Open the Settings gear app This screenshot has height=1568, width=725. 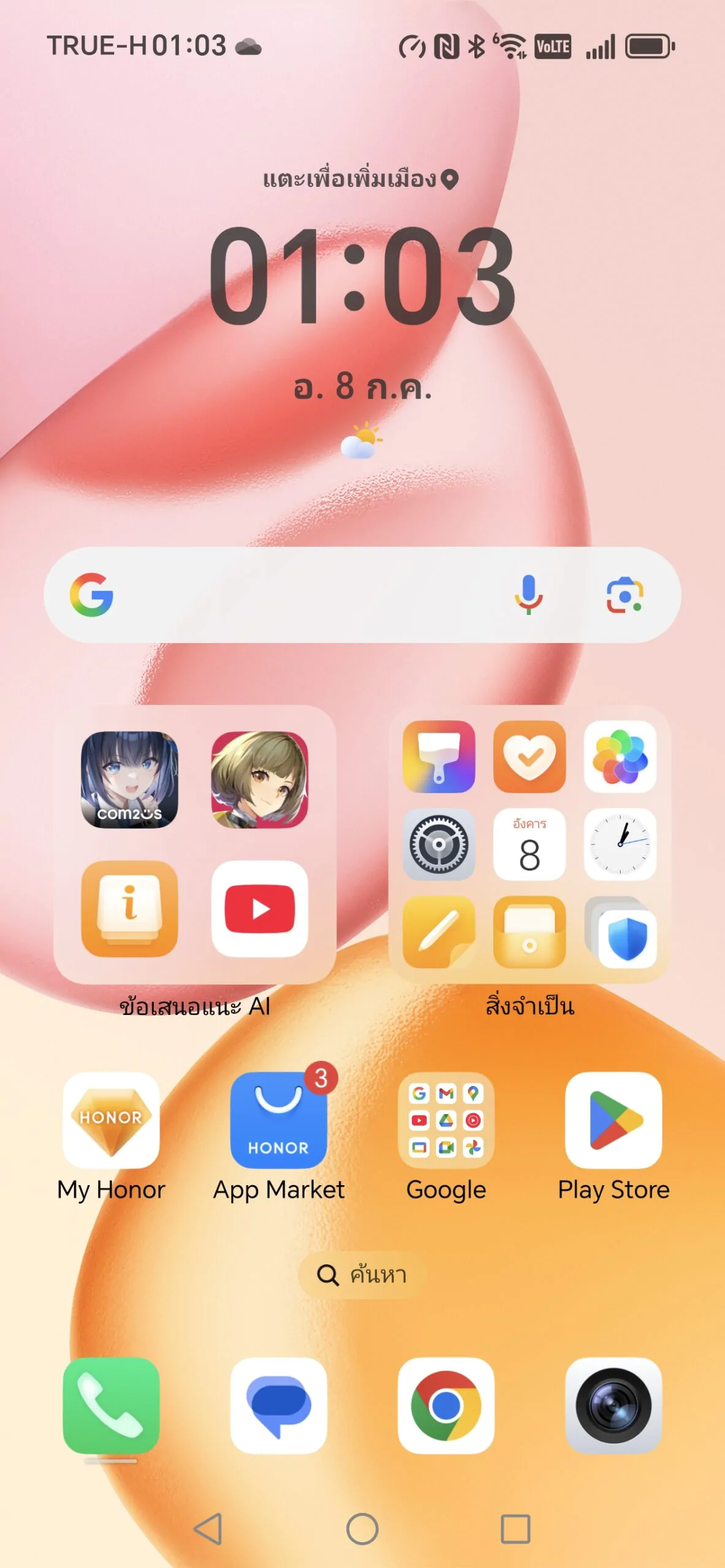pos(439,845)
